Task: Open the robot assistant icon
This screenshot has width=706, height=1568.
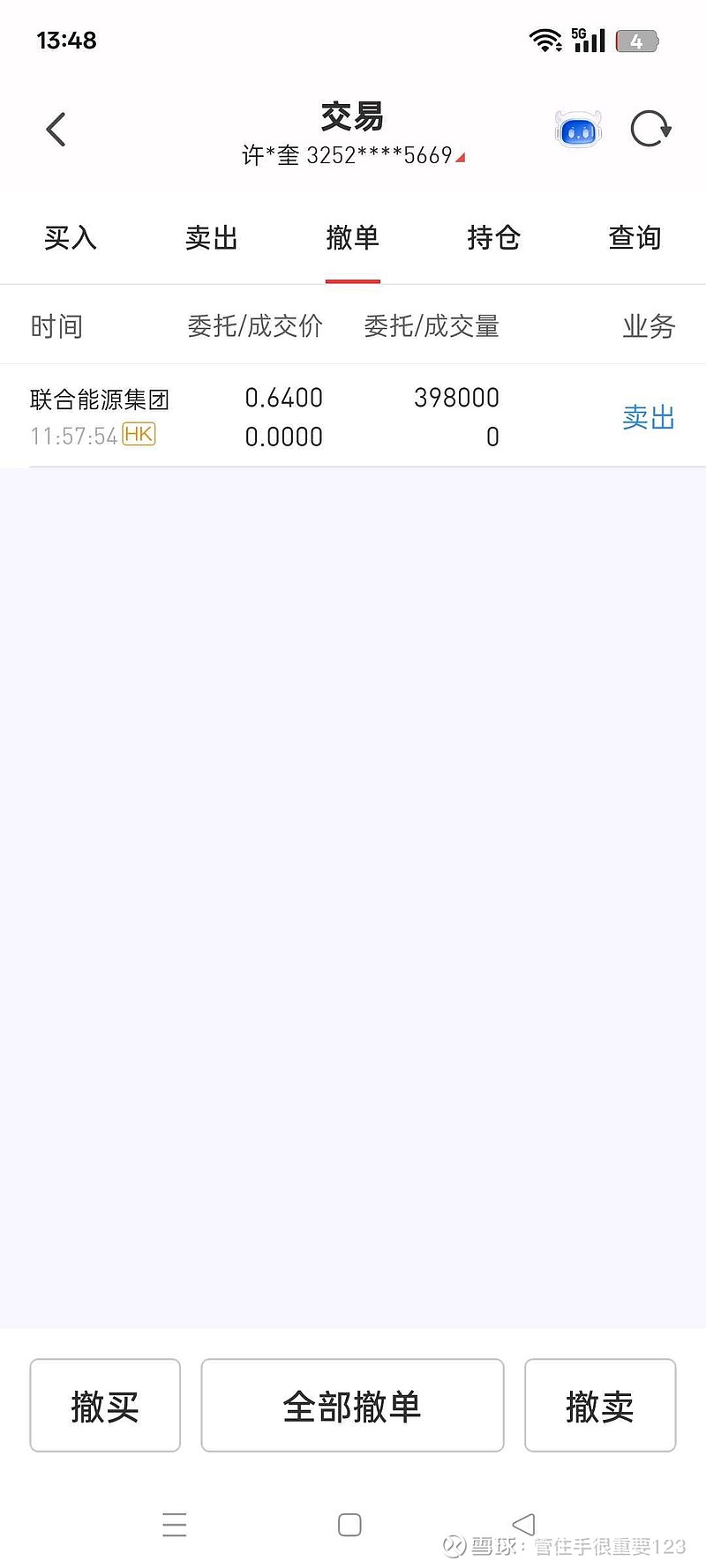Action: [578, 131]
